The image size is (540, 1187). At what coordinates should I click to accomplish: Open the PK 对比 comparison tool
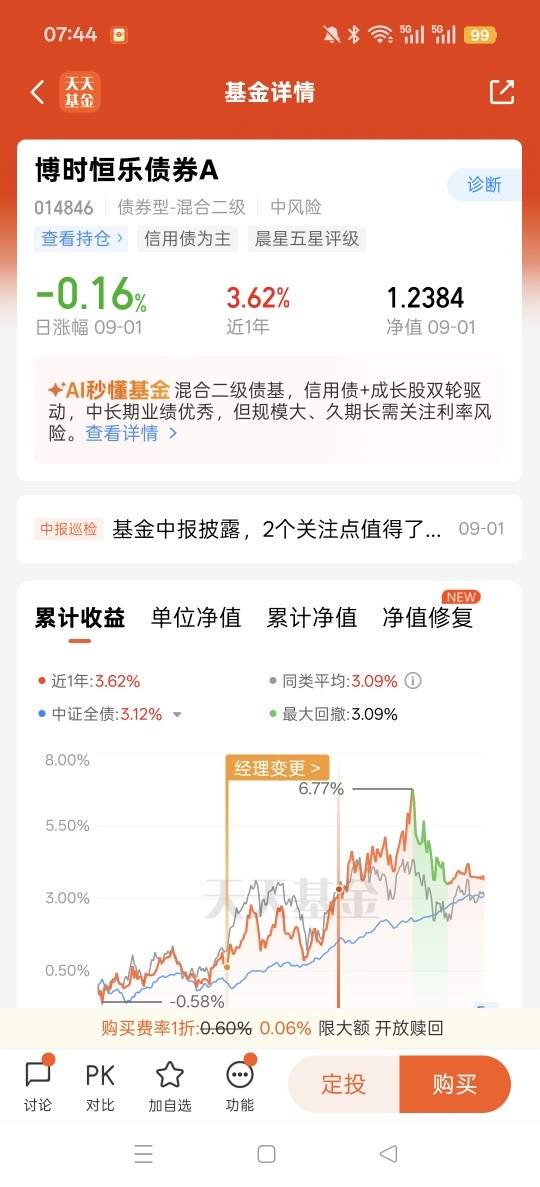click(100, 1084)
